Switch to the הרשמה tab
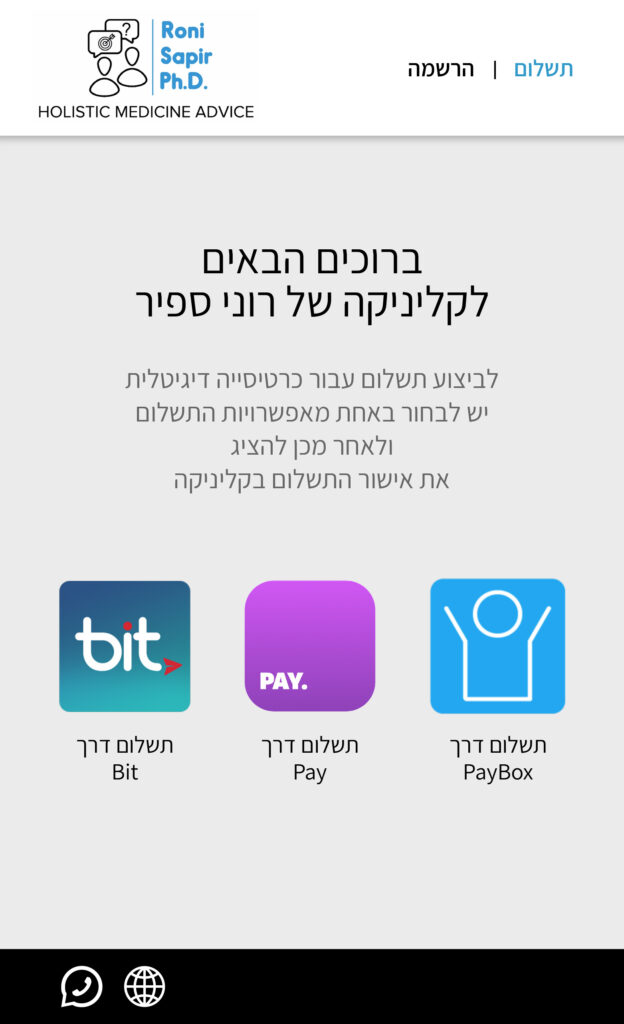The height and width of the screenshot is (1024, 624). click(x=440, y=70)
